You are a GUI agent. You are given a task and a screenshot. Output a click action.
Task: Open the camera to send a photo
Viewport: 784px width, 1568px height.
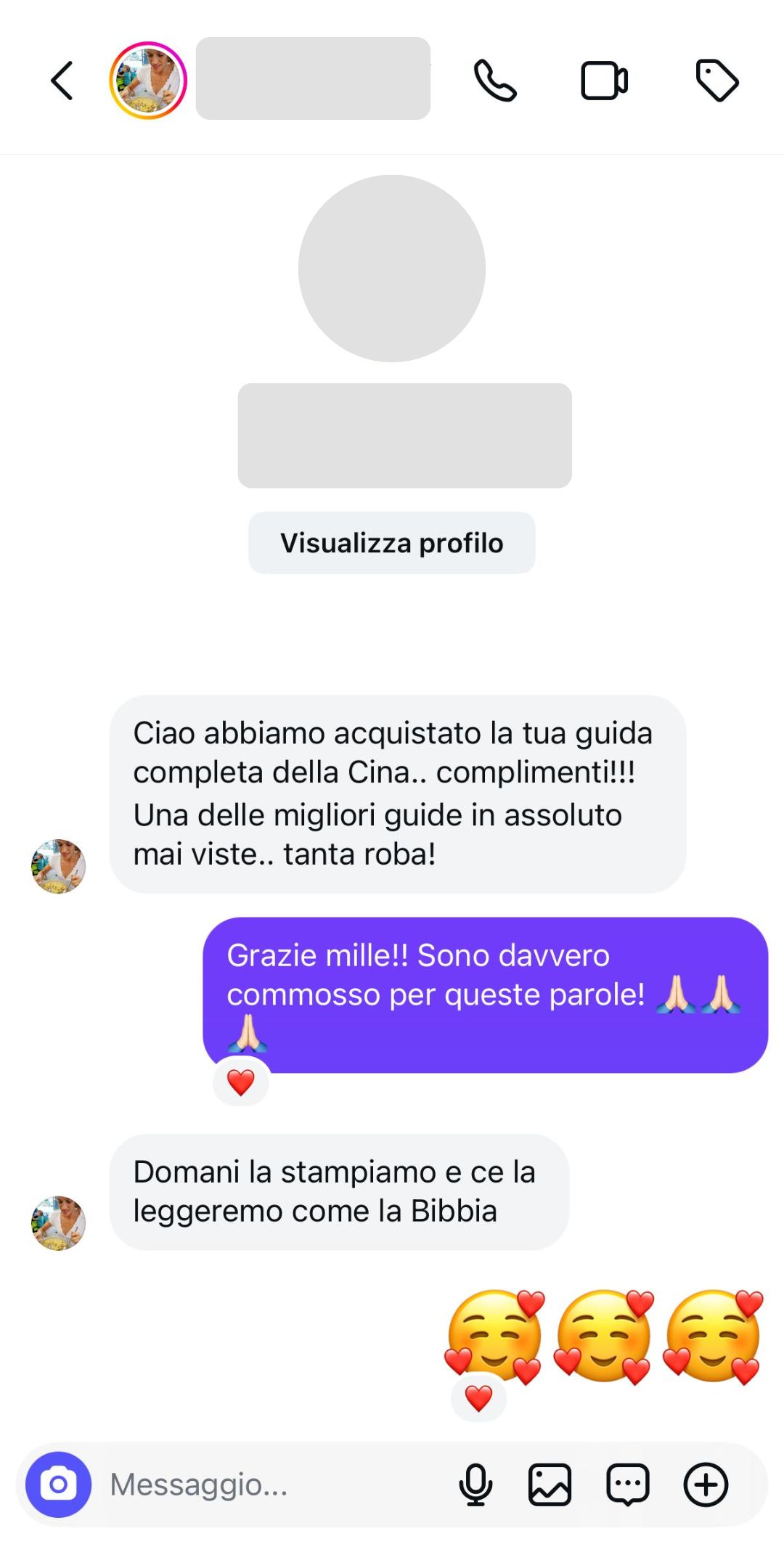click(x=58, y=1483)
